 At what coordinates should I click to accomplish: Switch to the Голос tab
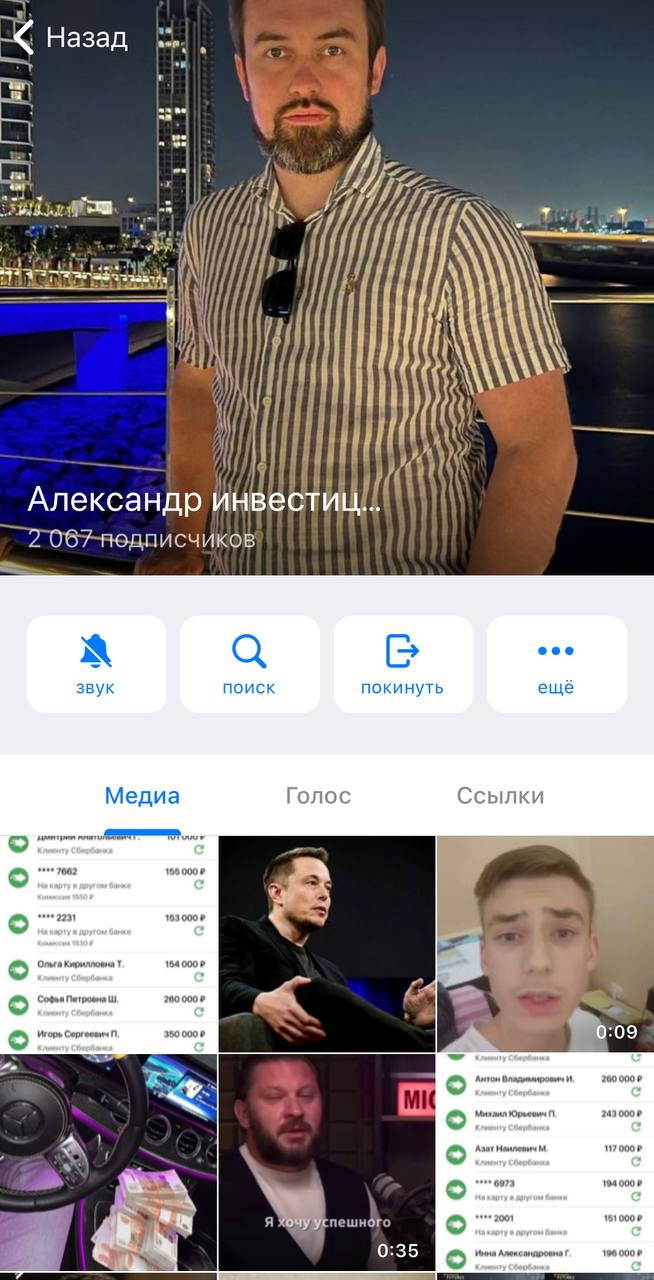coord(318,796)
